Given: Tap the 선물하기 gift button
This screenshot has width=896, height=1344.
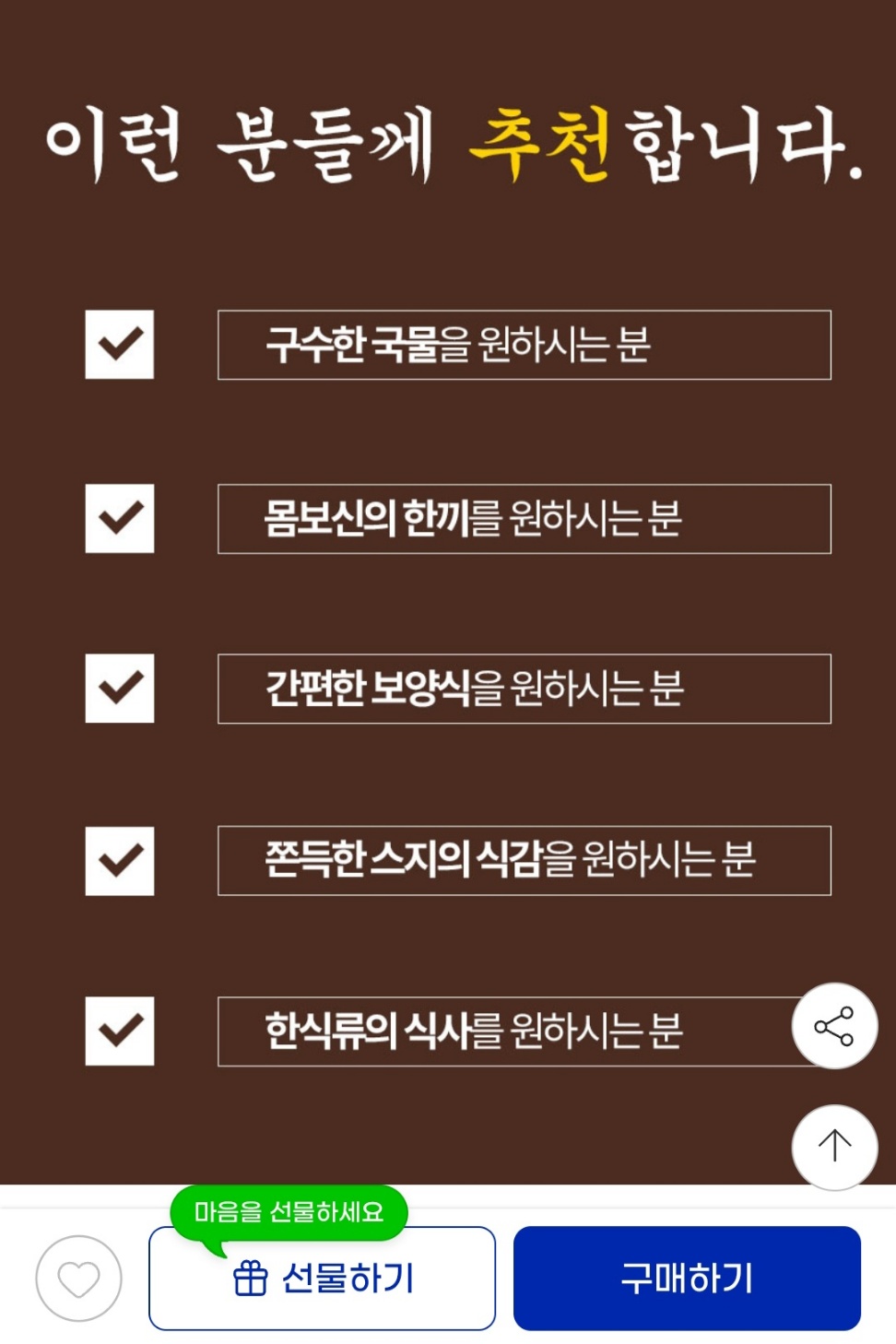Looking at the screenshot, I should 322,1278.
